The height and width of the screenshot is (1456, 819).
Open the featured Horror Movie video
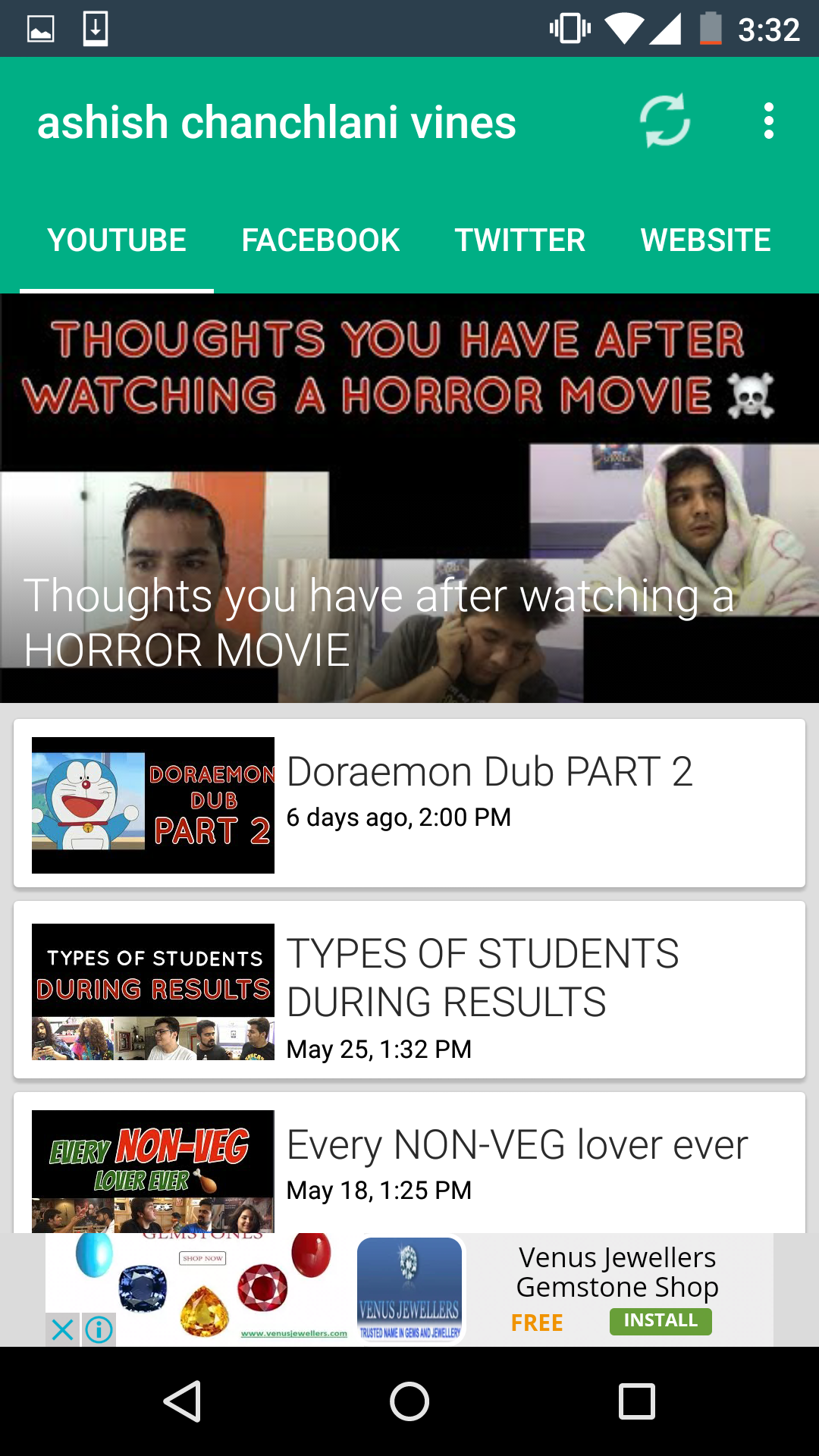[409, 497]
